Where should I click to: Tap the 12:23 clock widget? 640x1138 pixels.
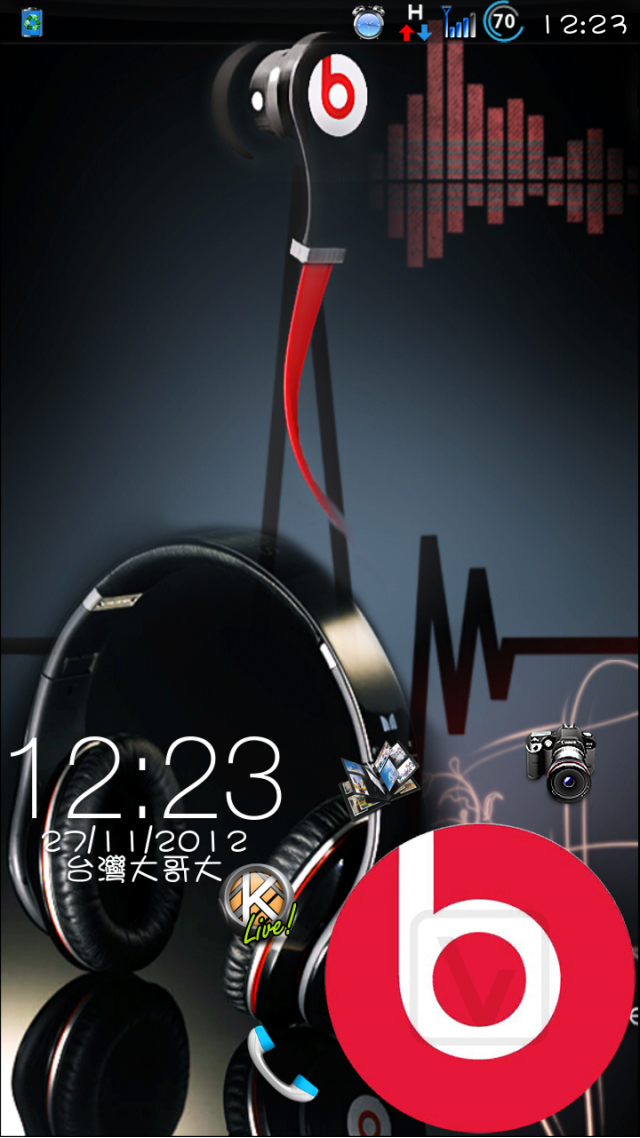(x=144, y=779)
